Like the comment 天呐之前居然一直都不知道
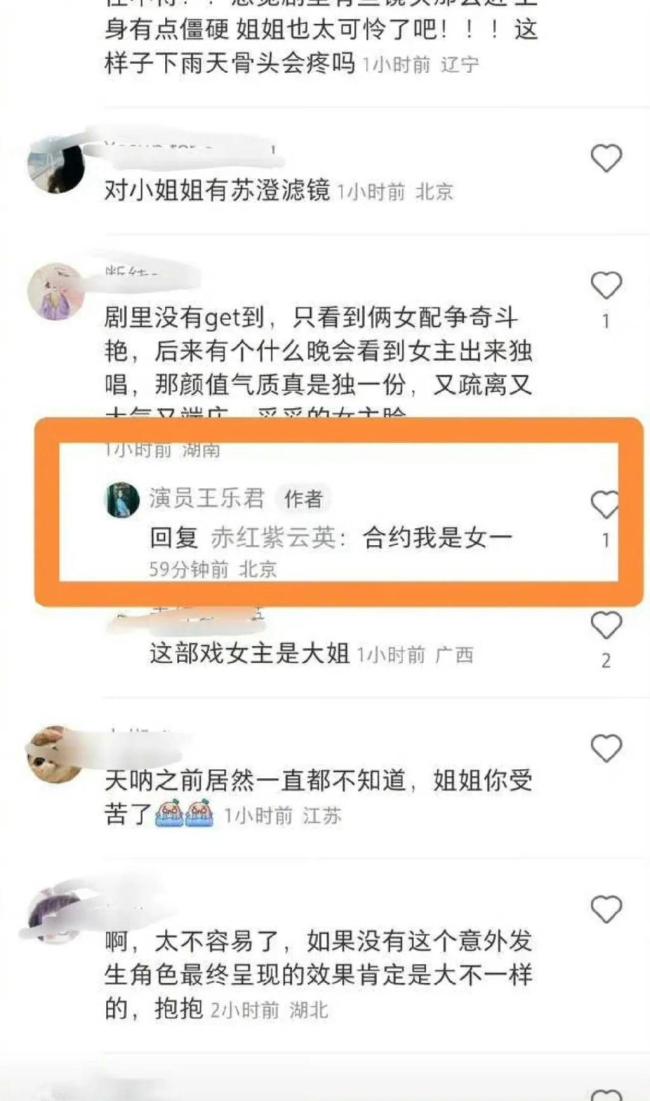This screenshot has height=1101, width=650. tap(606, 748)
